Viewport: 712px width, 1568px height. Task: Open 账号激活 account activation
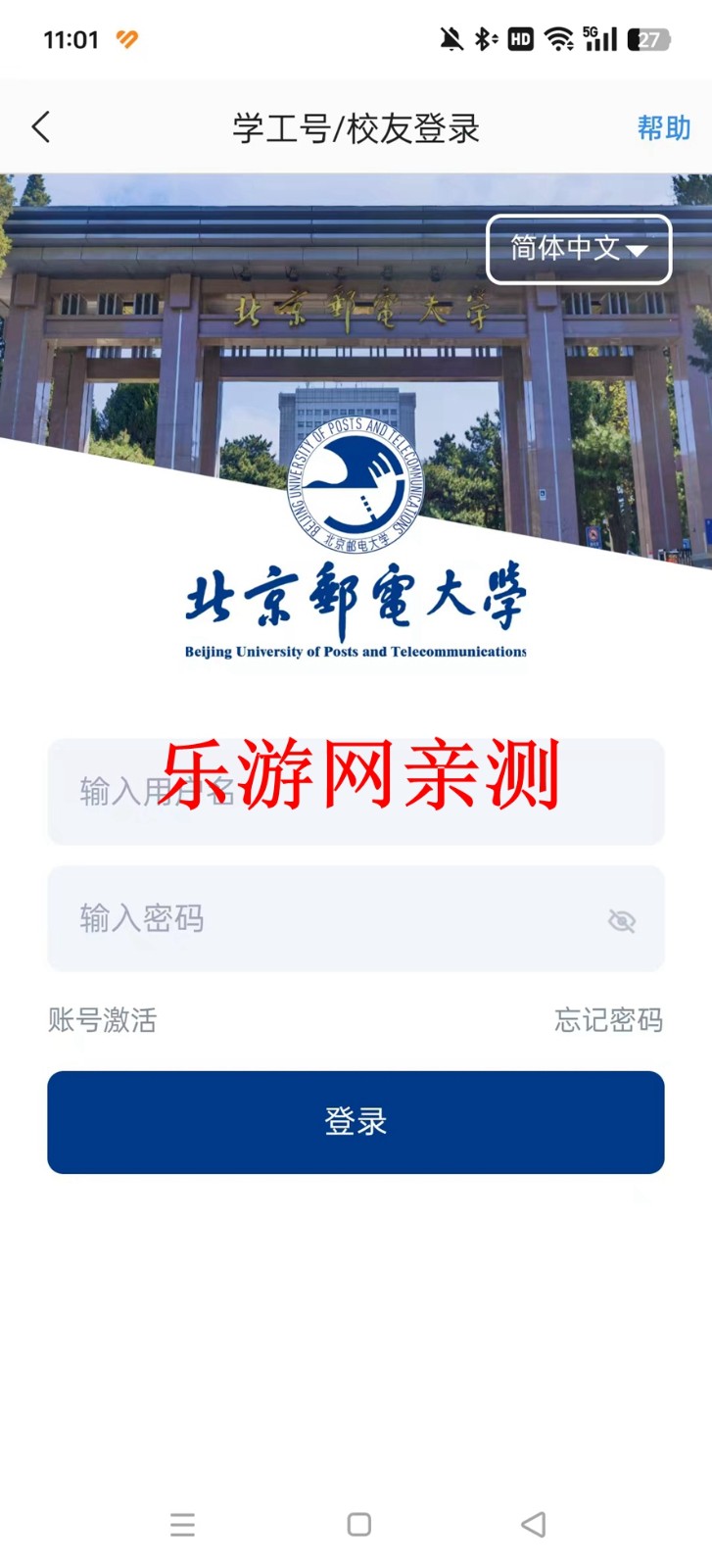pos(103,1020)
